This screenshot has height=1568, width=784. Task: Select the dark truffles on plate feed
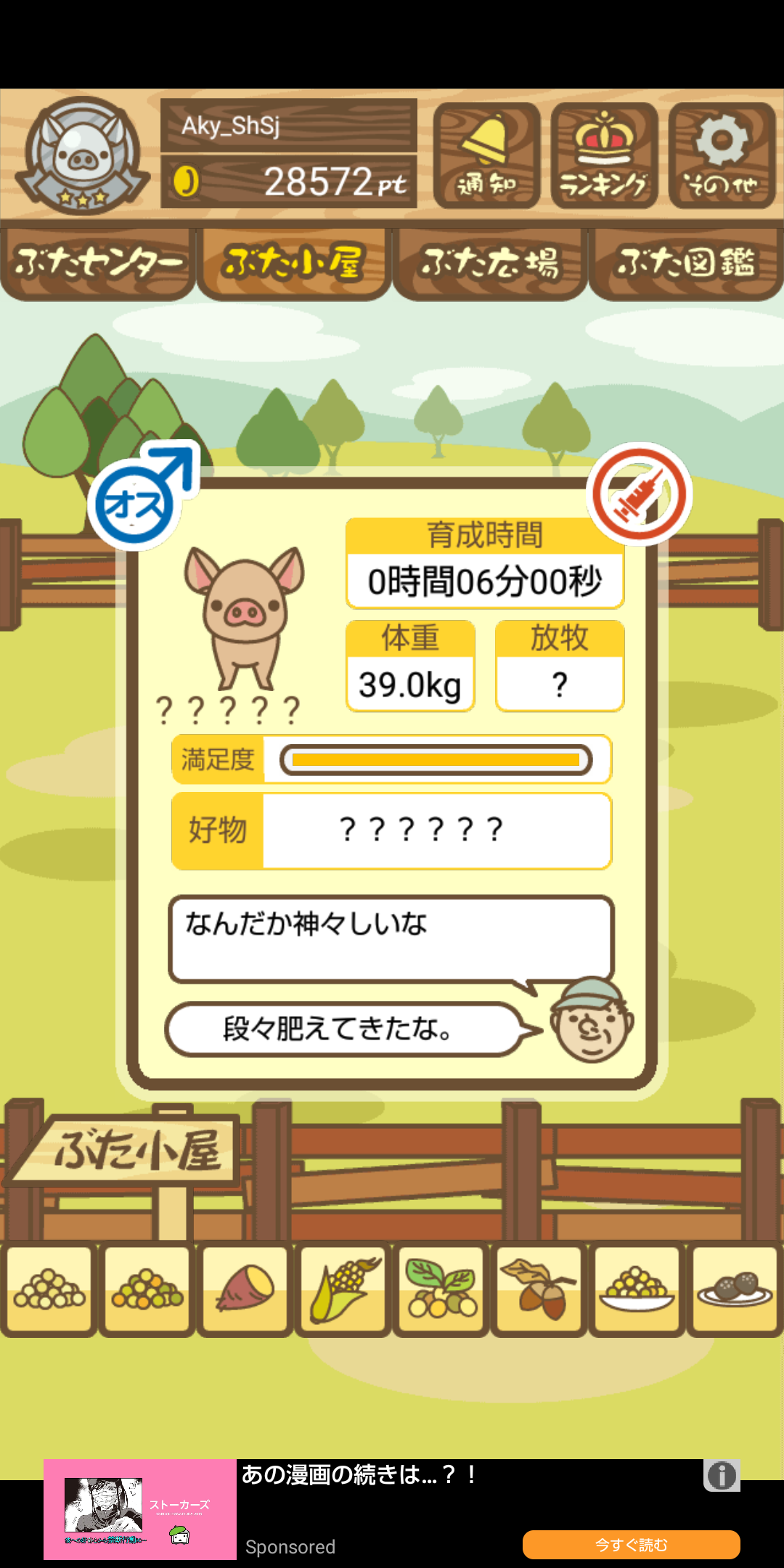click(x=734, y=1291)
